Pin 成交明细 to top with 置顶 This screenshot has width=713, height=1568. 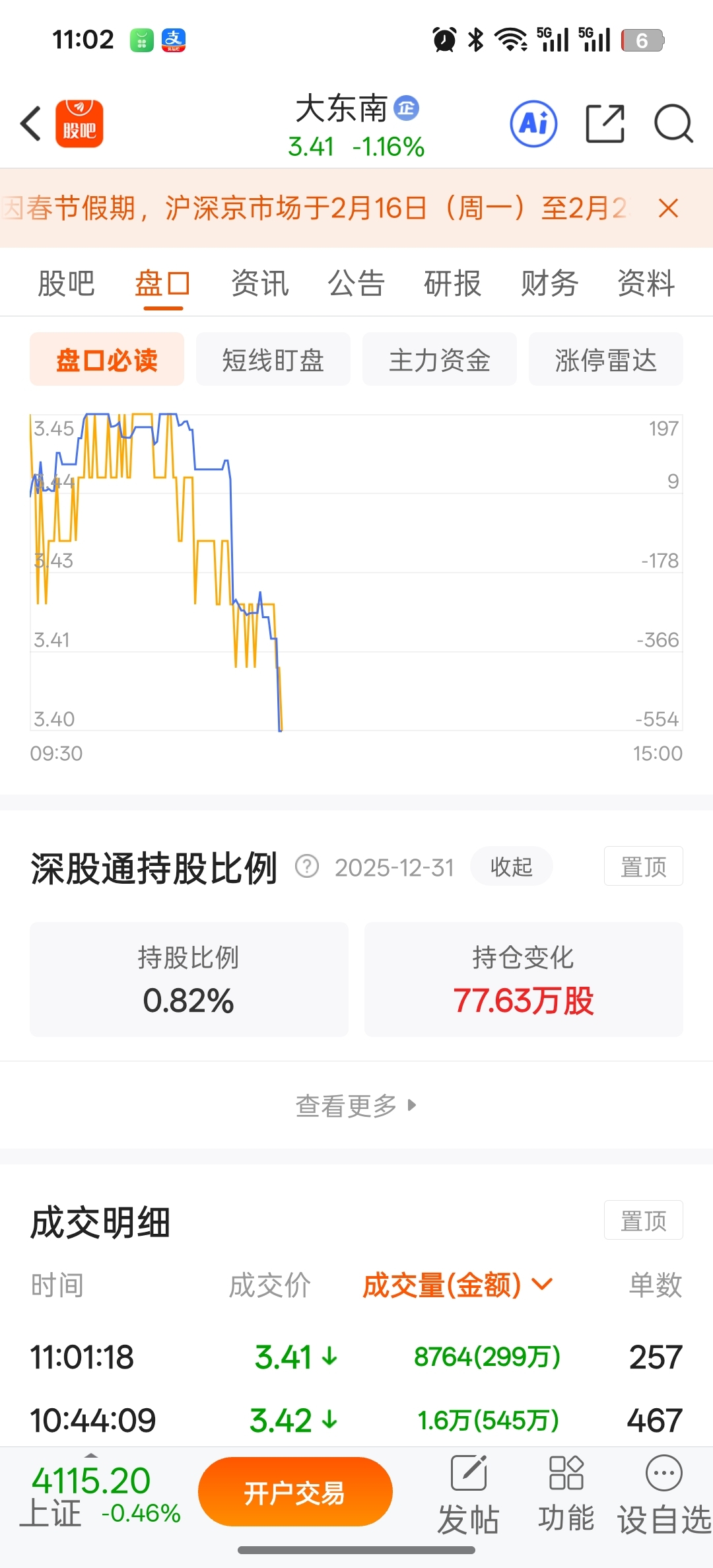643,1221
